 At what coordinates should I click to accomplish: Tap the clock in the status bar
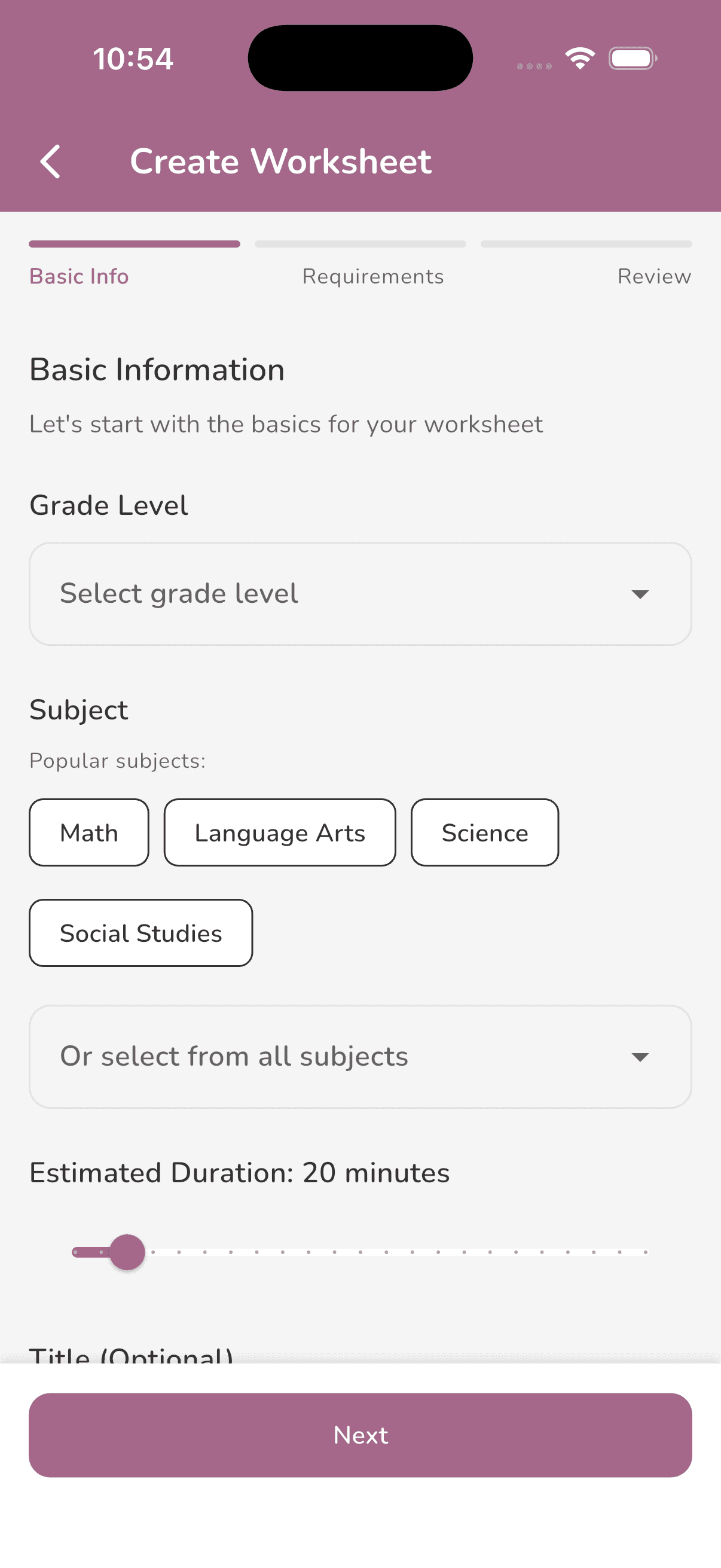tap(133, 58)
